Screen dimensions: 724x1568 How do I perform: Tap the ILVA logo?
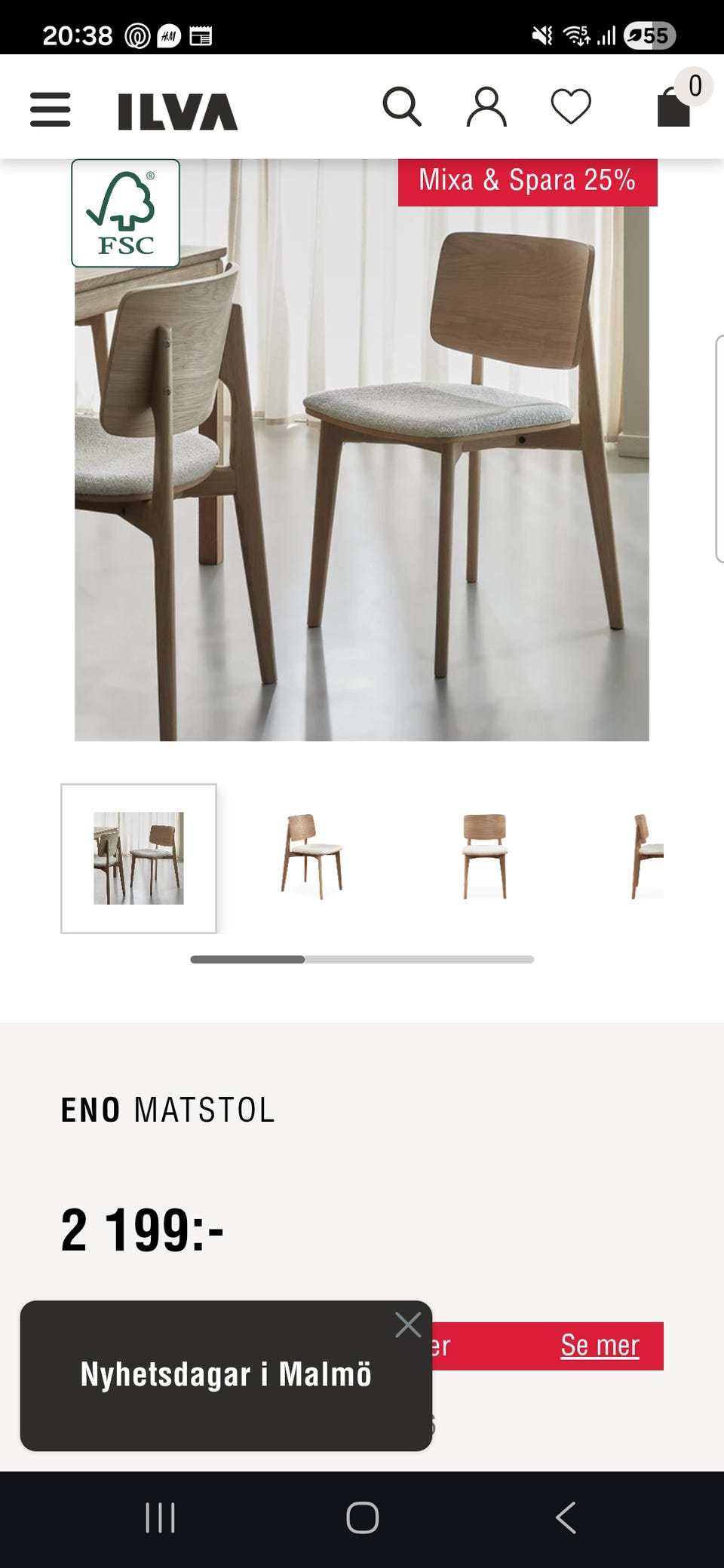[x=174, y=110]
